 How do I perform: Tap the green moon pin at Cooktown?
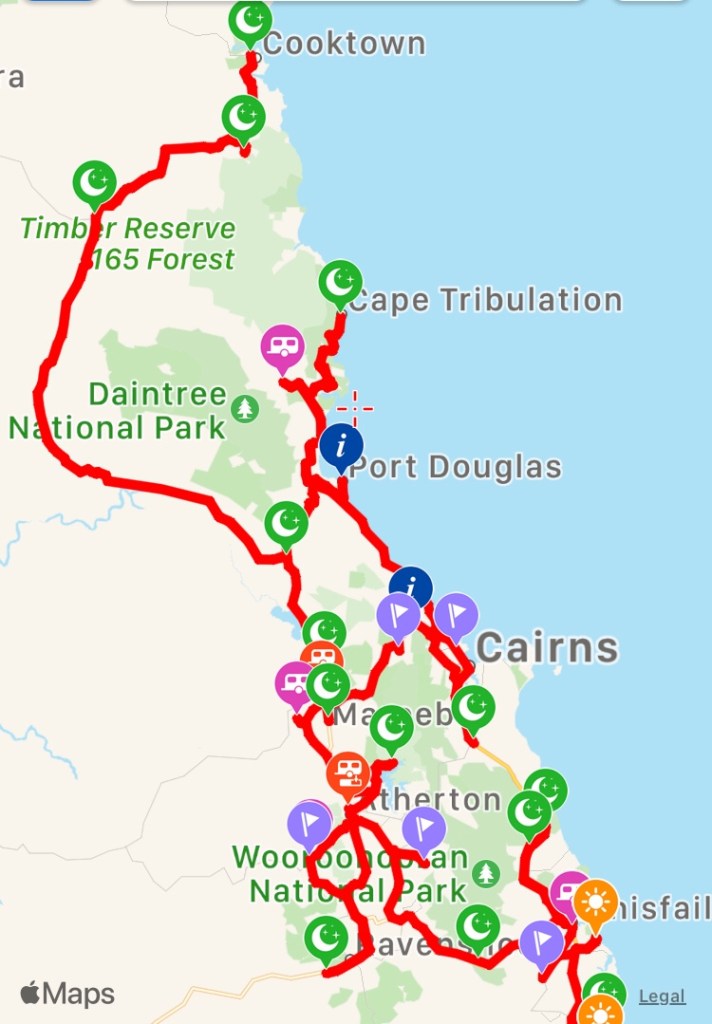249,20
